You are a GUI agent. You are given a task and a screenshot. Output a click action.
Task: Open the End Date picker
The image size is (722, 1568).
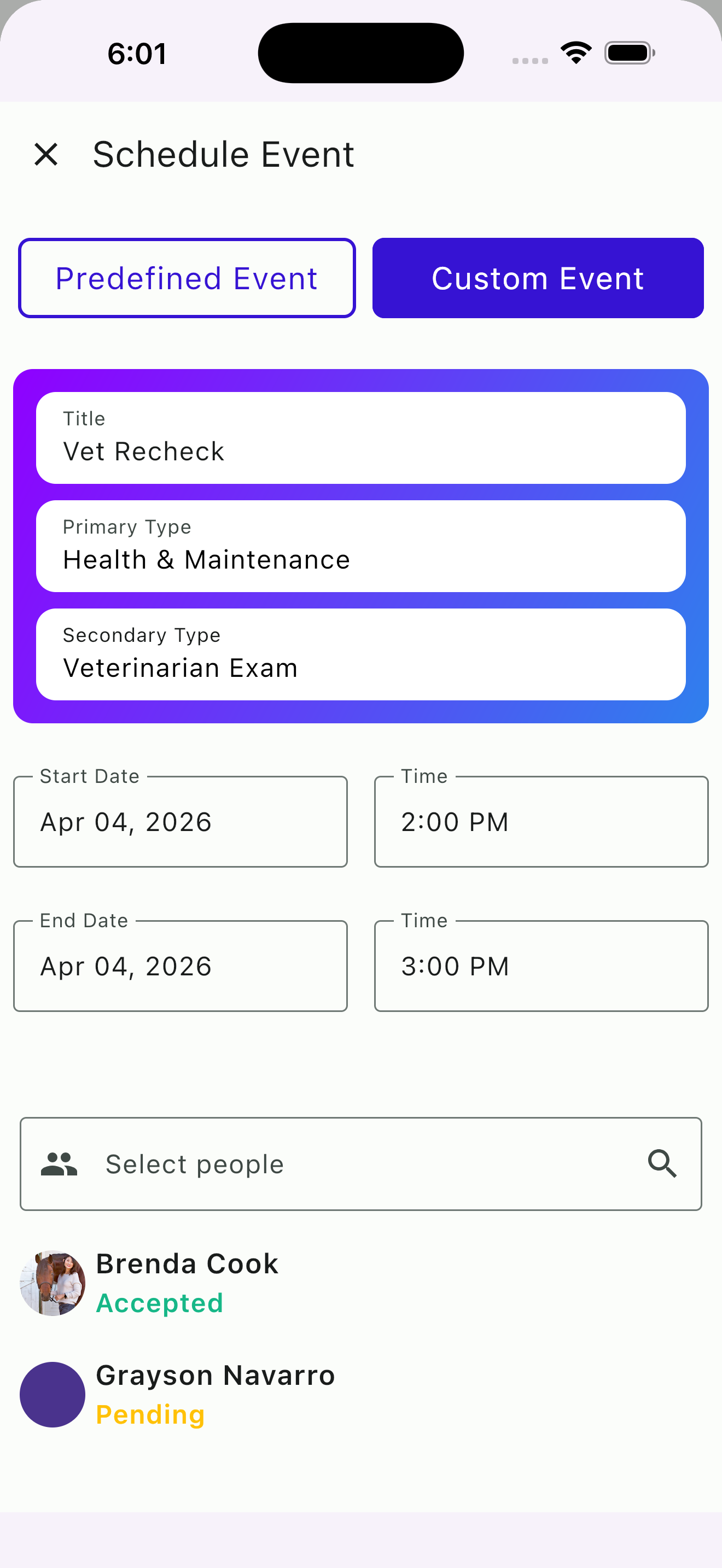click(179, 966)
